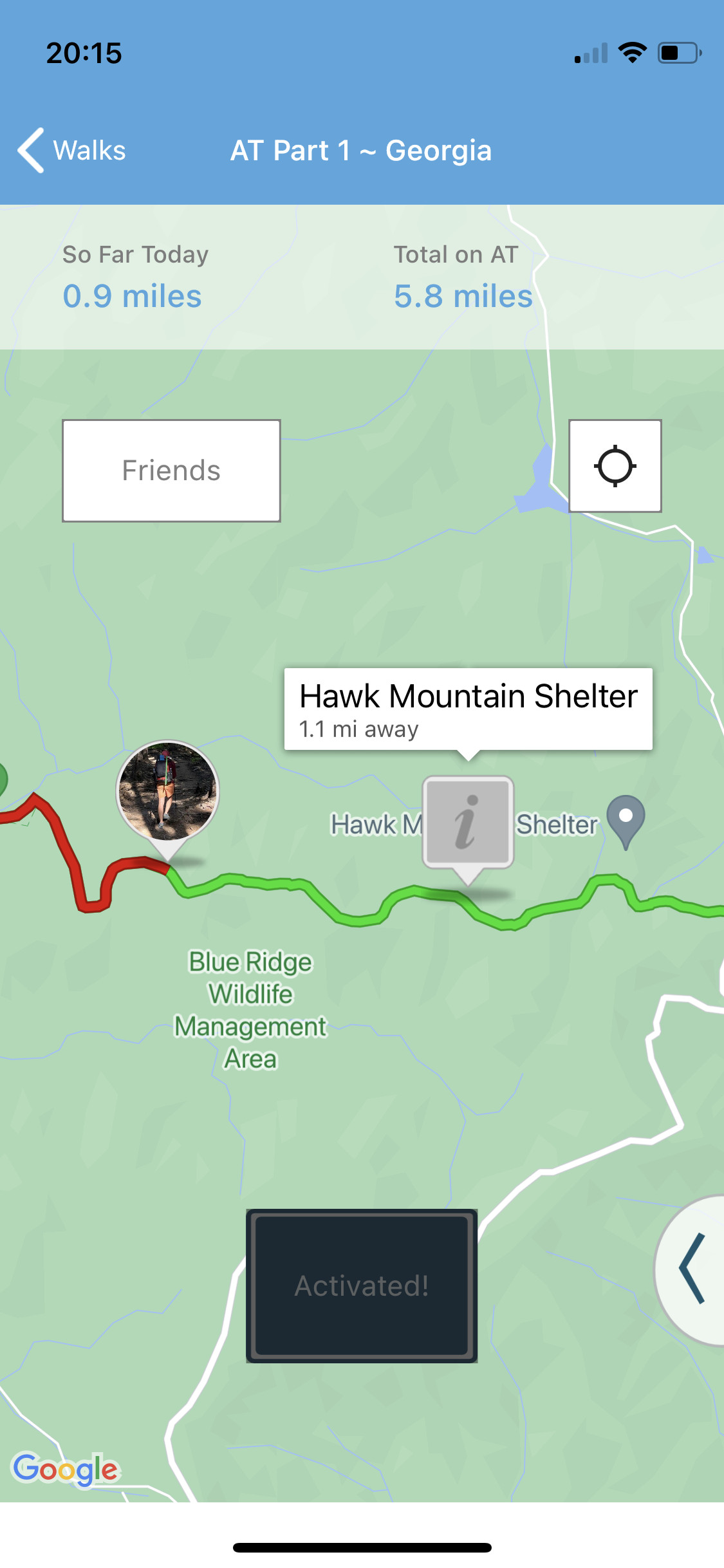Screen dimensions: 724x1568
Task: Center map on current location
Action: (x=615, y=466)
